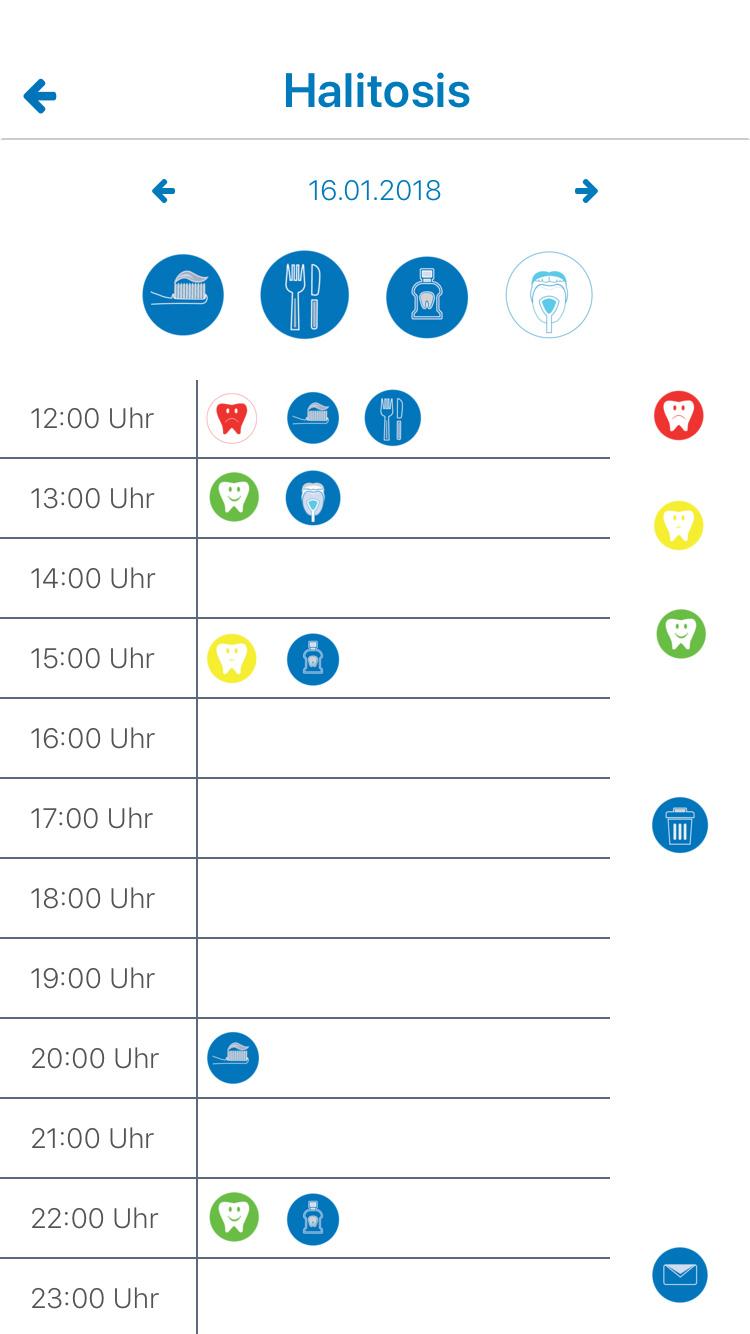The image size is (750, 1334).
Task: Go to previous day
Action: pos(164,190)
